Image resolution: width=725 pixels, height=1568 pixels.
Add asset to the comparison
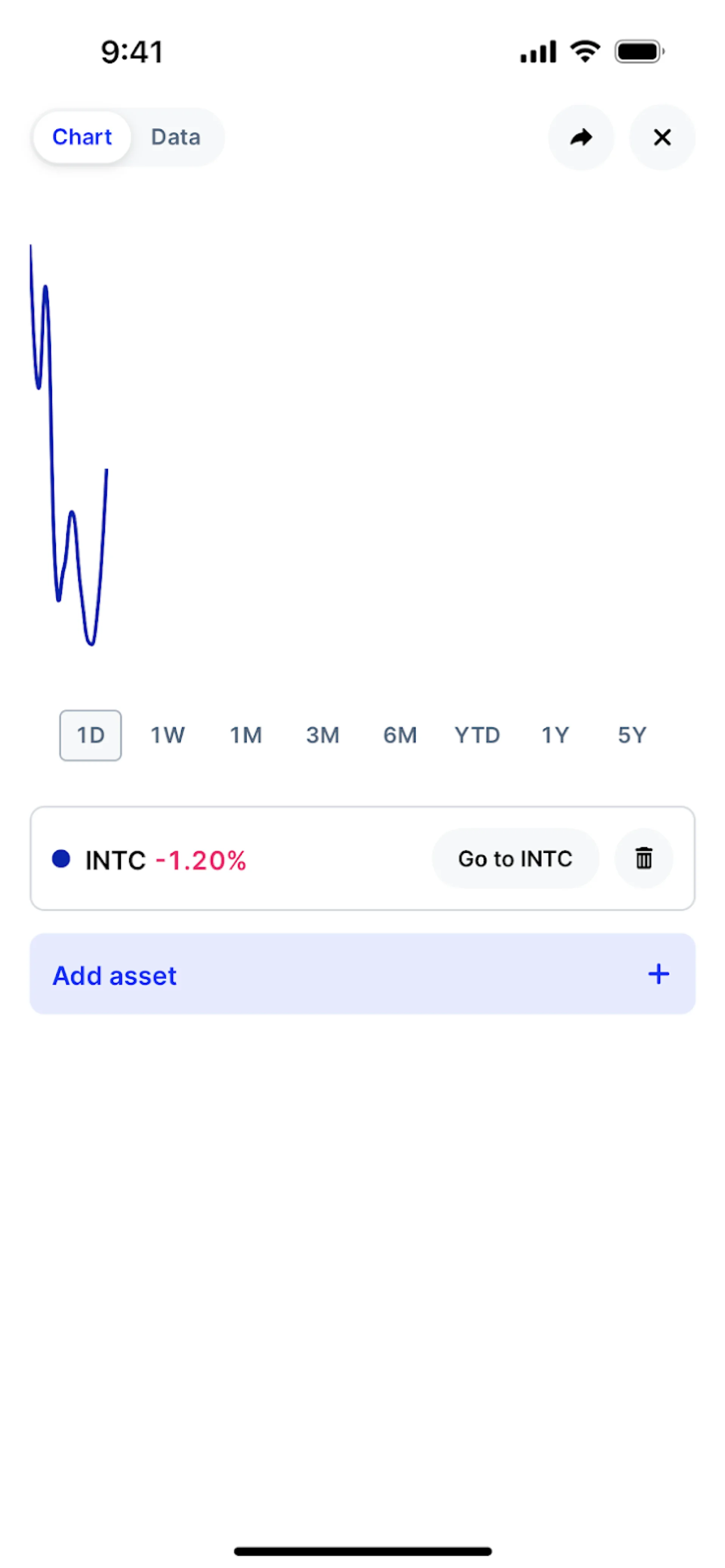(x=362, y=974)
